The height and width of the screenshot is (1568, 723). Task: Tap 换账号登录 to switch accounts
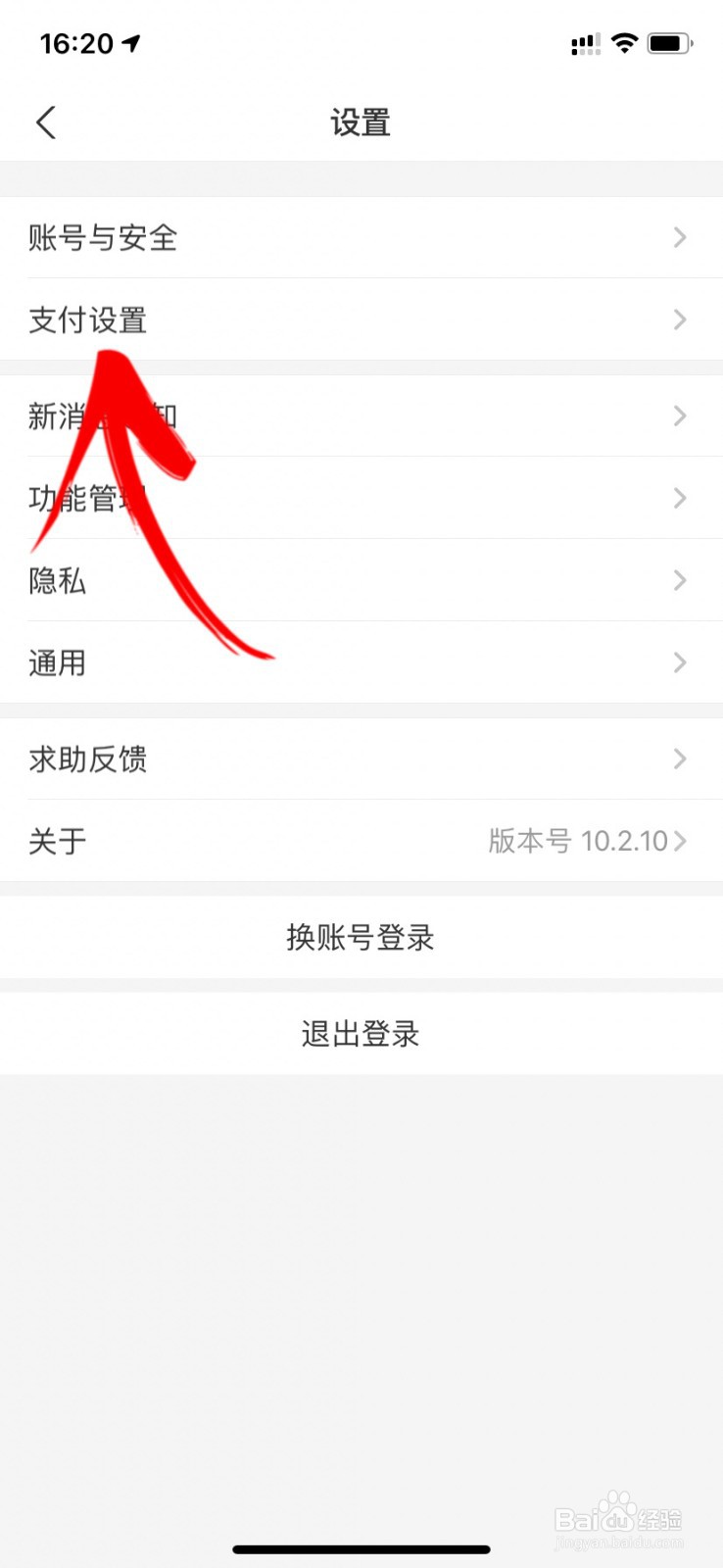click(x=361, y=937)
